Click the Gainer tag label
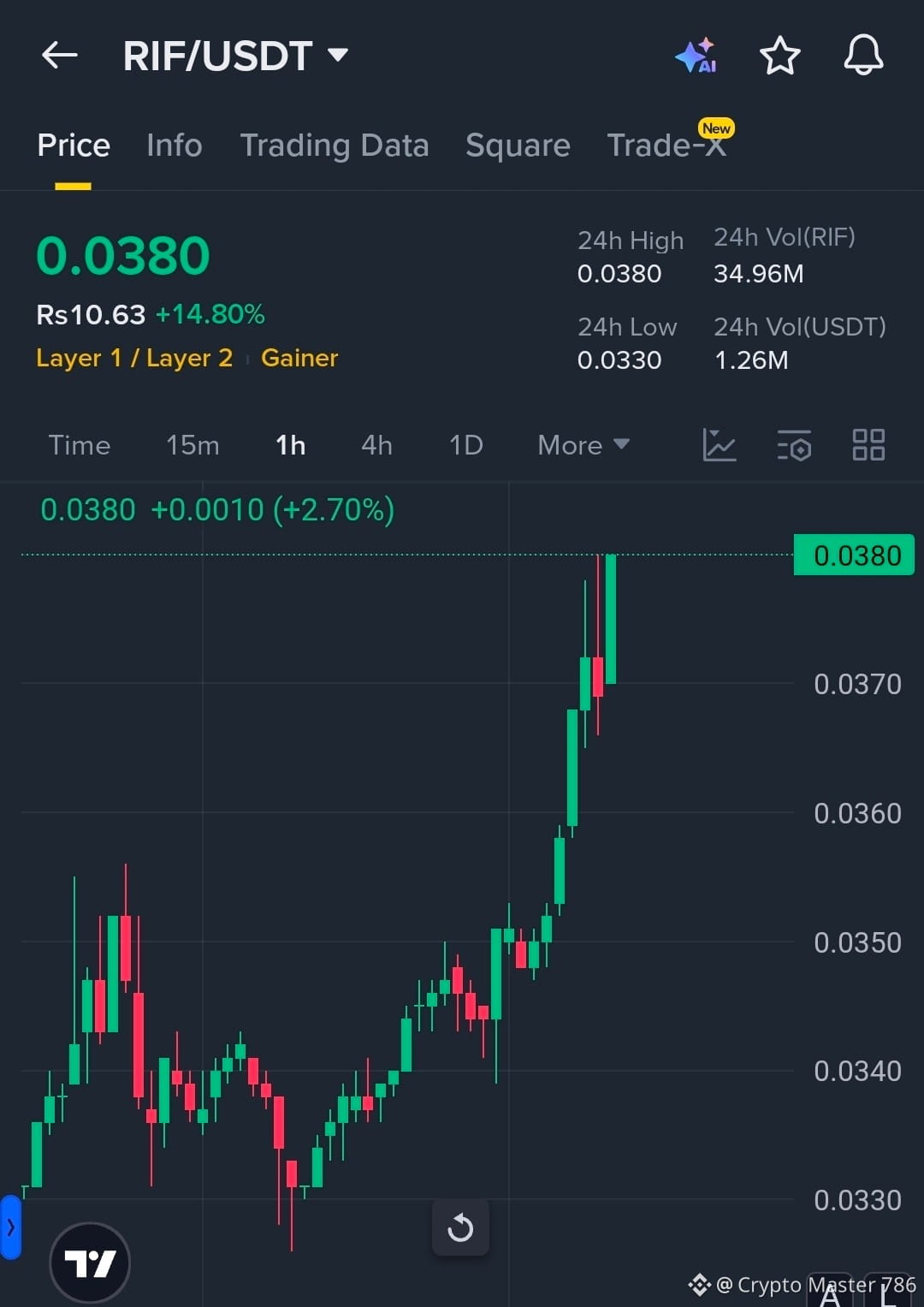 click(x=299, y=358)
